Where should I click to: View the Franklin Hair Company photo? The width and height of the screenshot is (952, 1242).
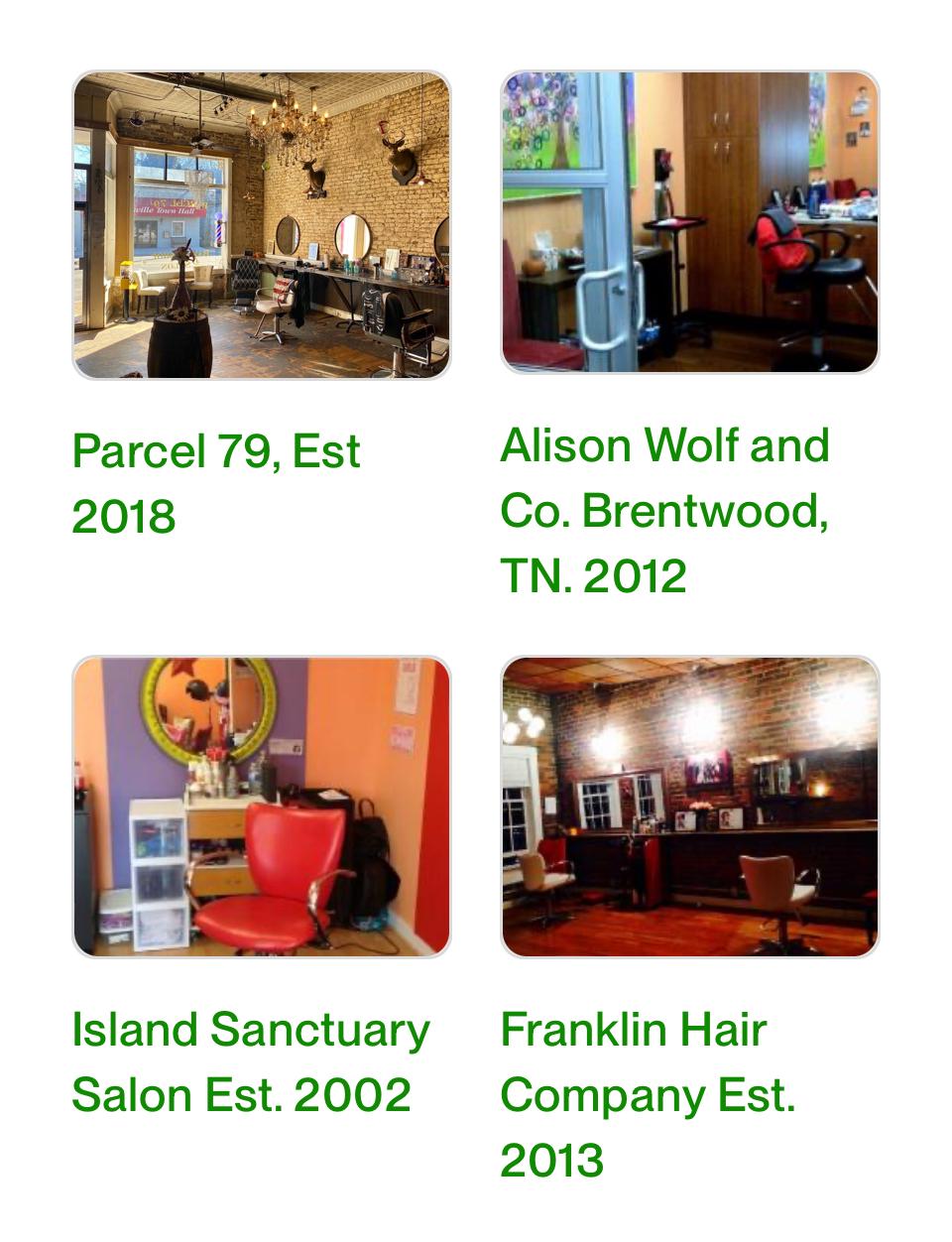(690, 807)
